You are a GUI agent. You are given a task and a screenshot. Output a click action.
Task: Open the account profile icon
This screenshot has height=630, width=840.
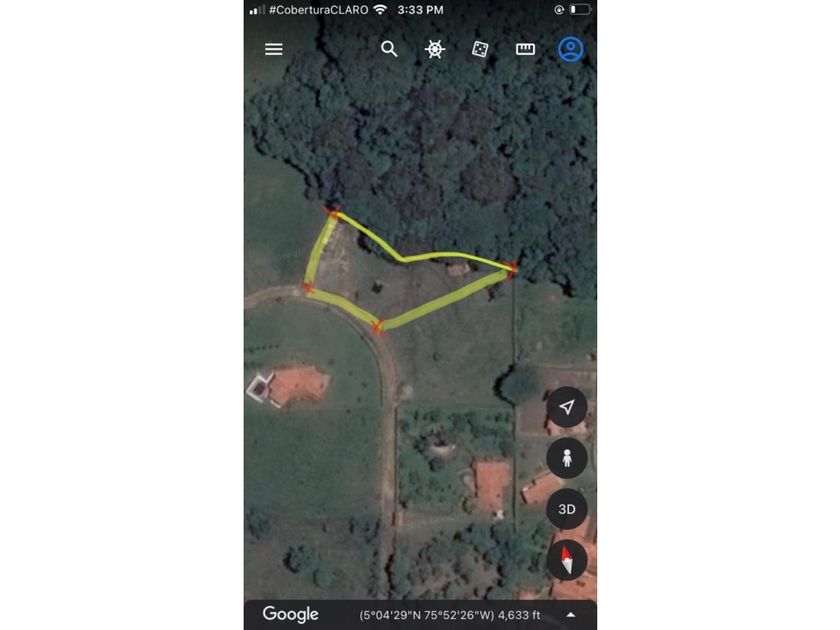tap(571, 49)
